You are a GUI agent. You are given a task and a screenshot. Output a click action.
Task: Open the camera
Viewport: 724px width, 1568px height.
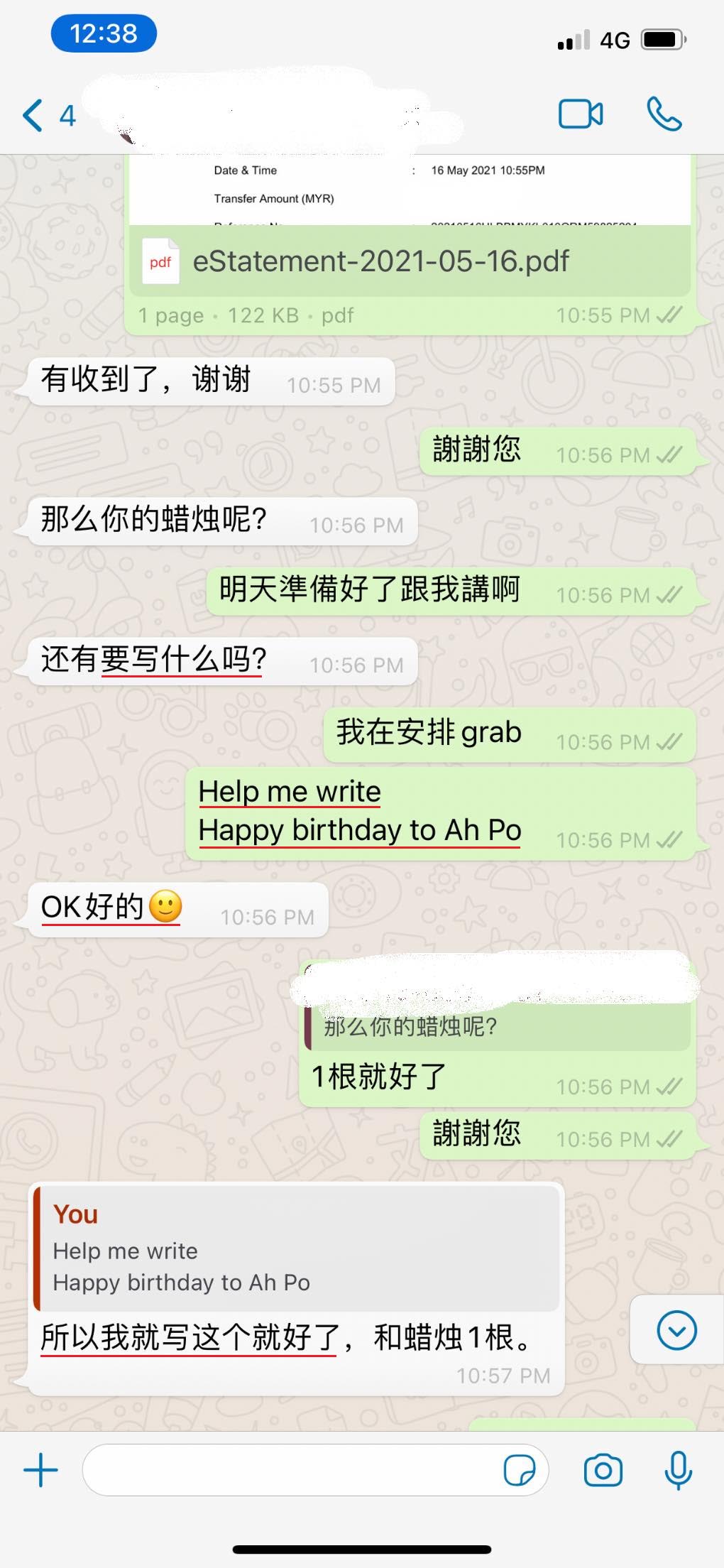[603, 1470]
